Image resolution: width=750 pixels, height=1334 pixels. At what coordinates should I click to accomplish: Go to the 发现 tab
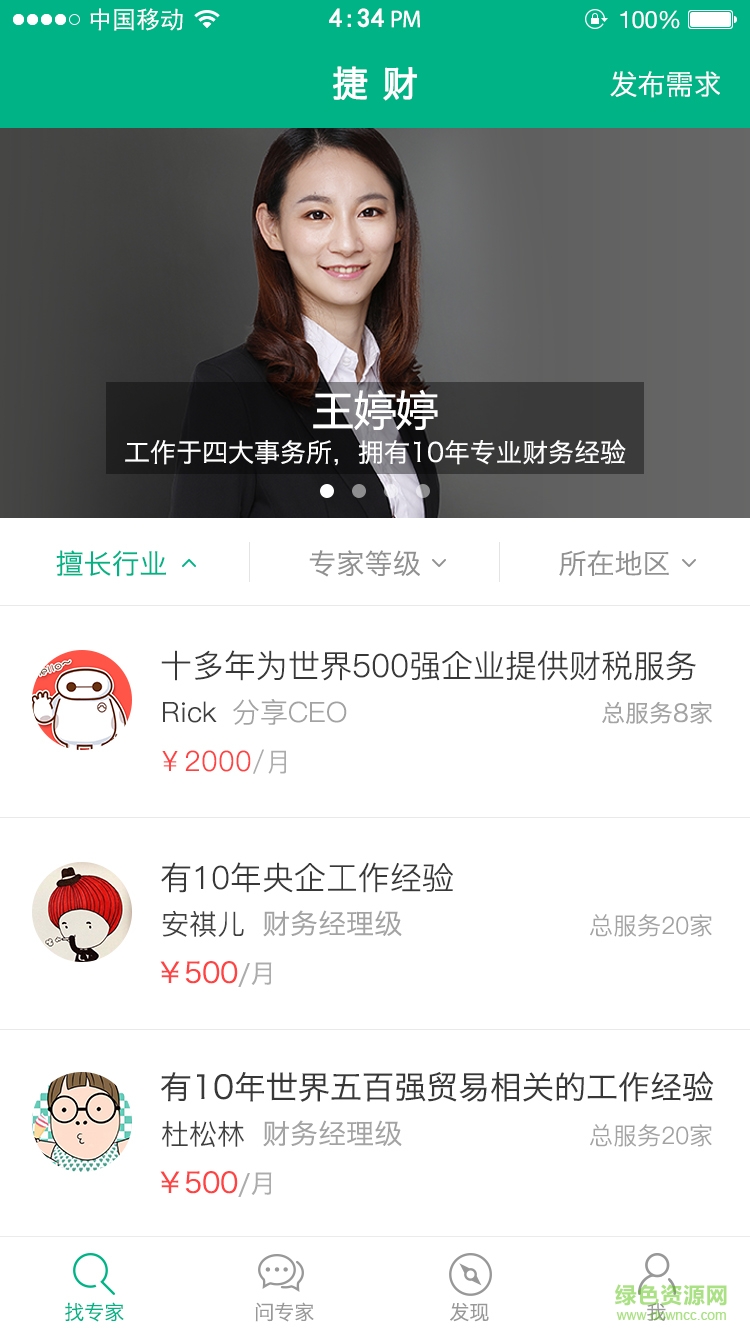[470, 1287]
